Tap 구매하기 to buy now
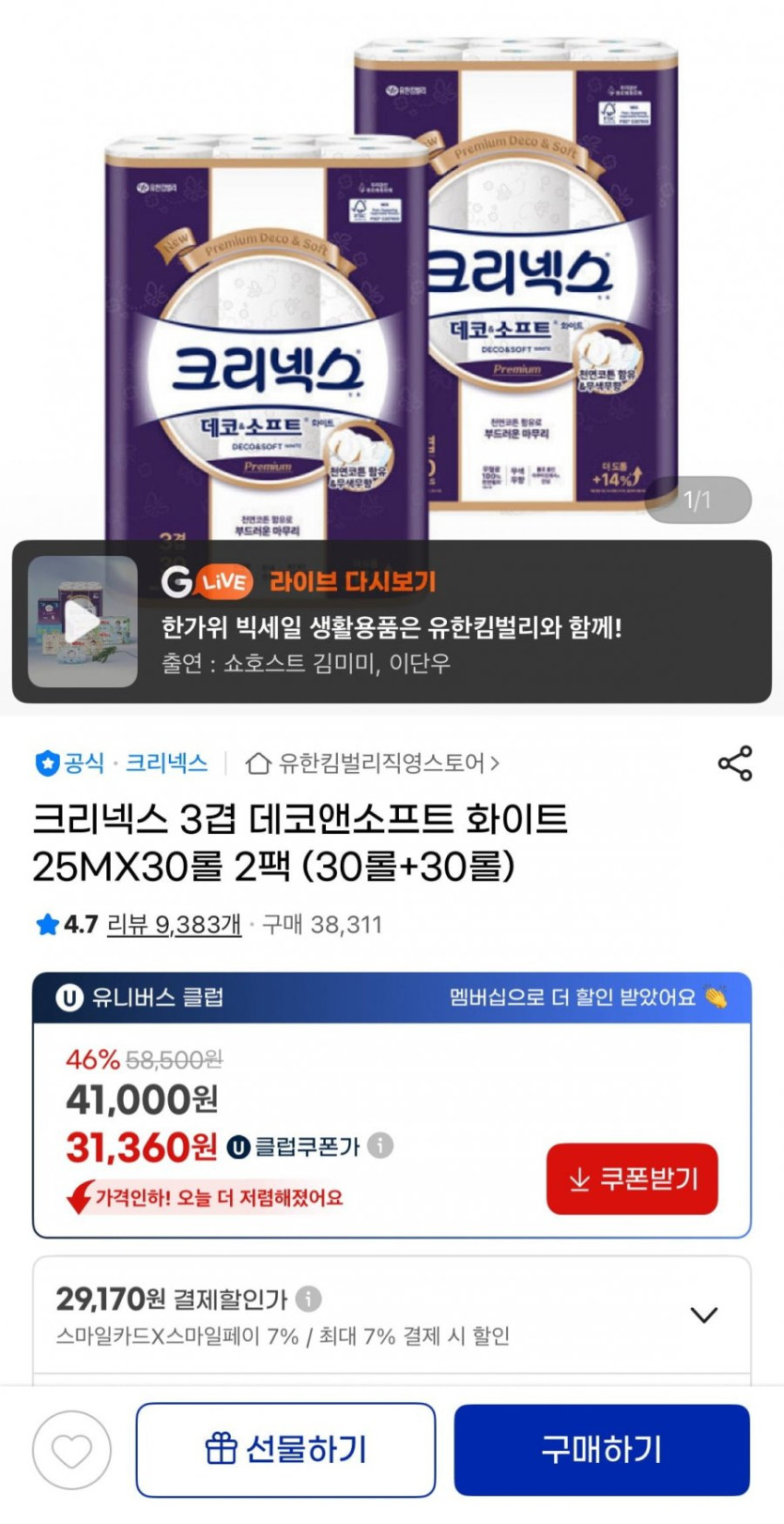 click(602, 1450)
